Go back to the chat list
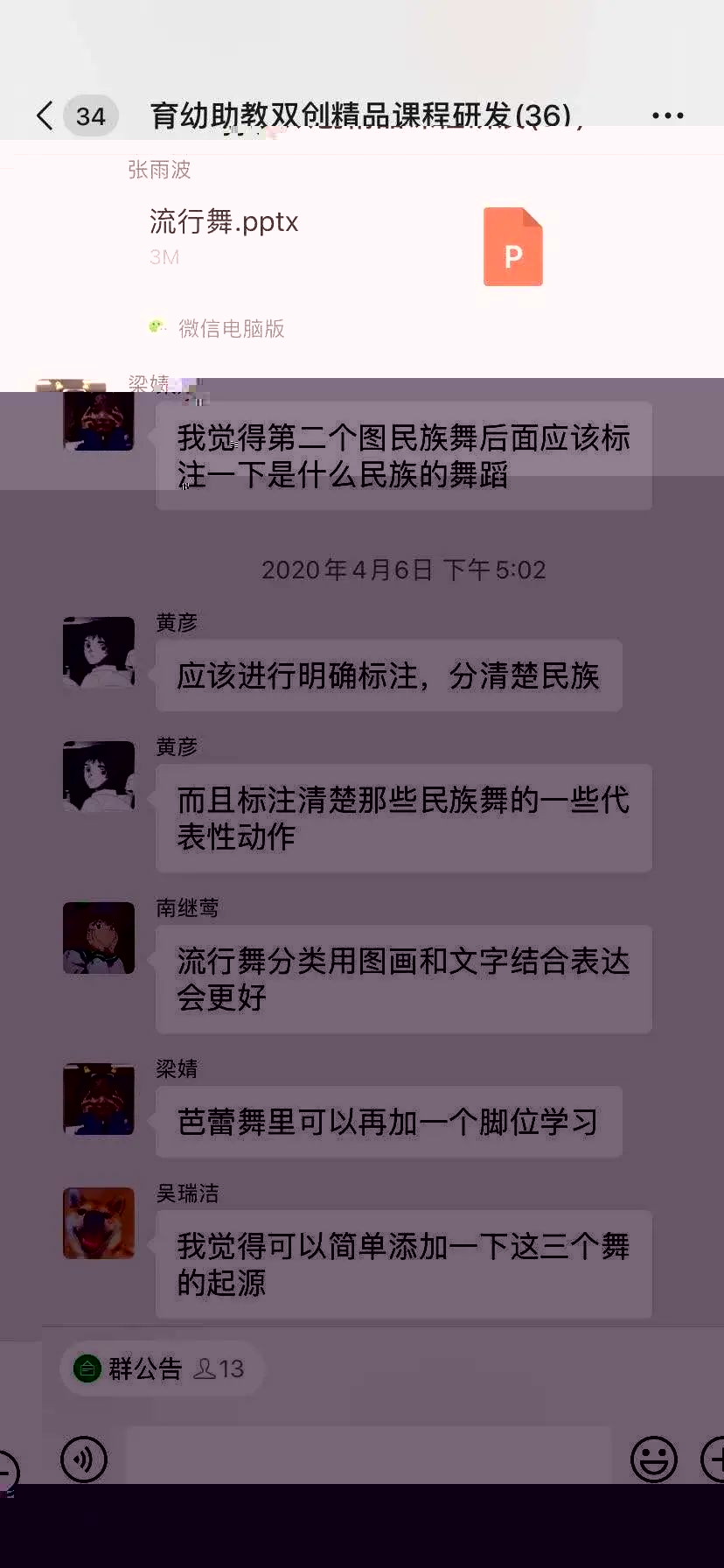The width and height of the screenshot is (724, 1568). (x=45, y=115)
